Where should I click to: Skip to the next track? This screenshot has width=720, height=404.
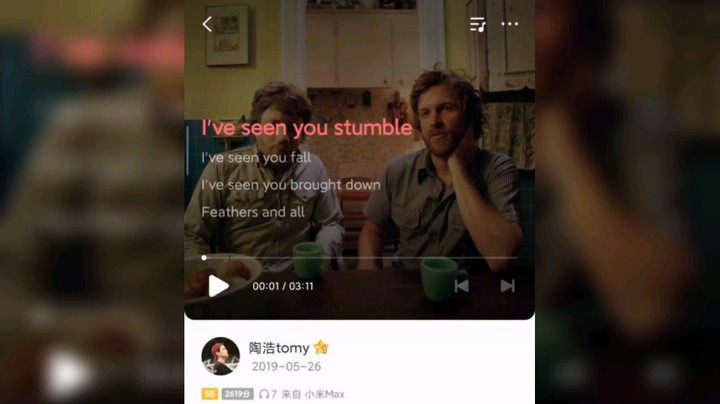click(507, 286)
